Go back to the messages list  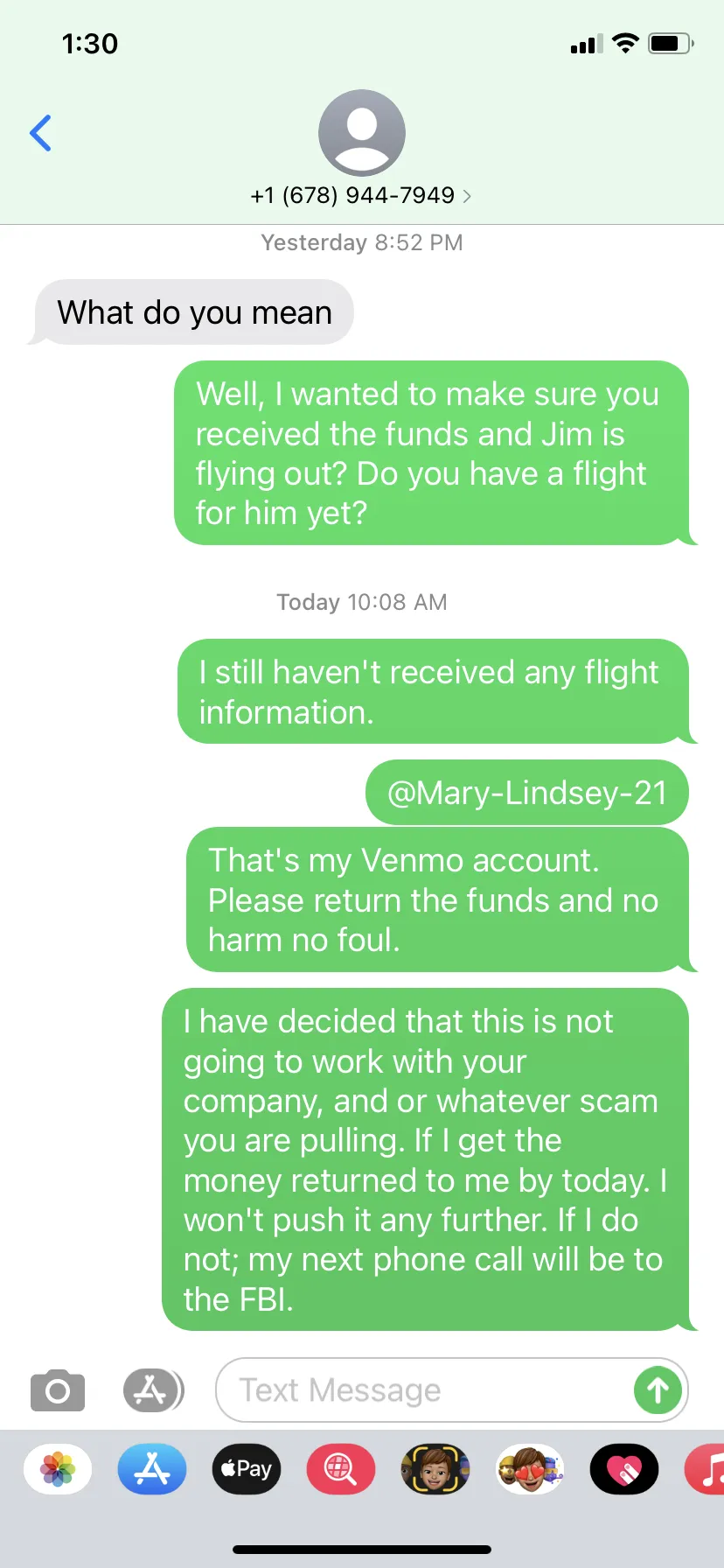click(40, 133)
